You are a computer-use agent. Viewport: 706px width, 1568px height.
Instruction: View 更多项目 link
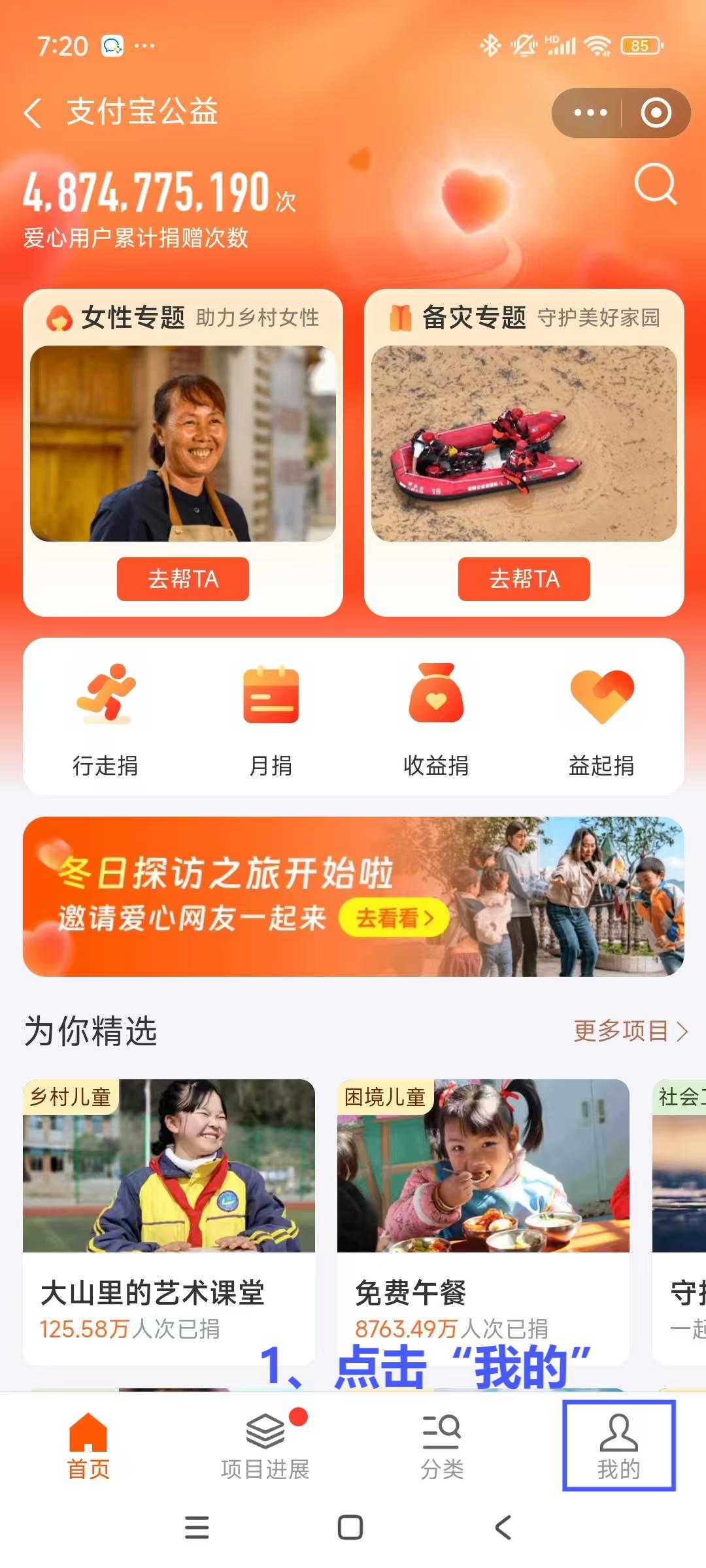630,1031
